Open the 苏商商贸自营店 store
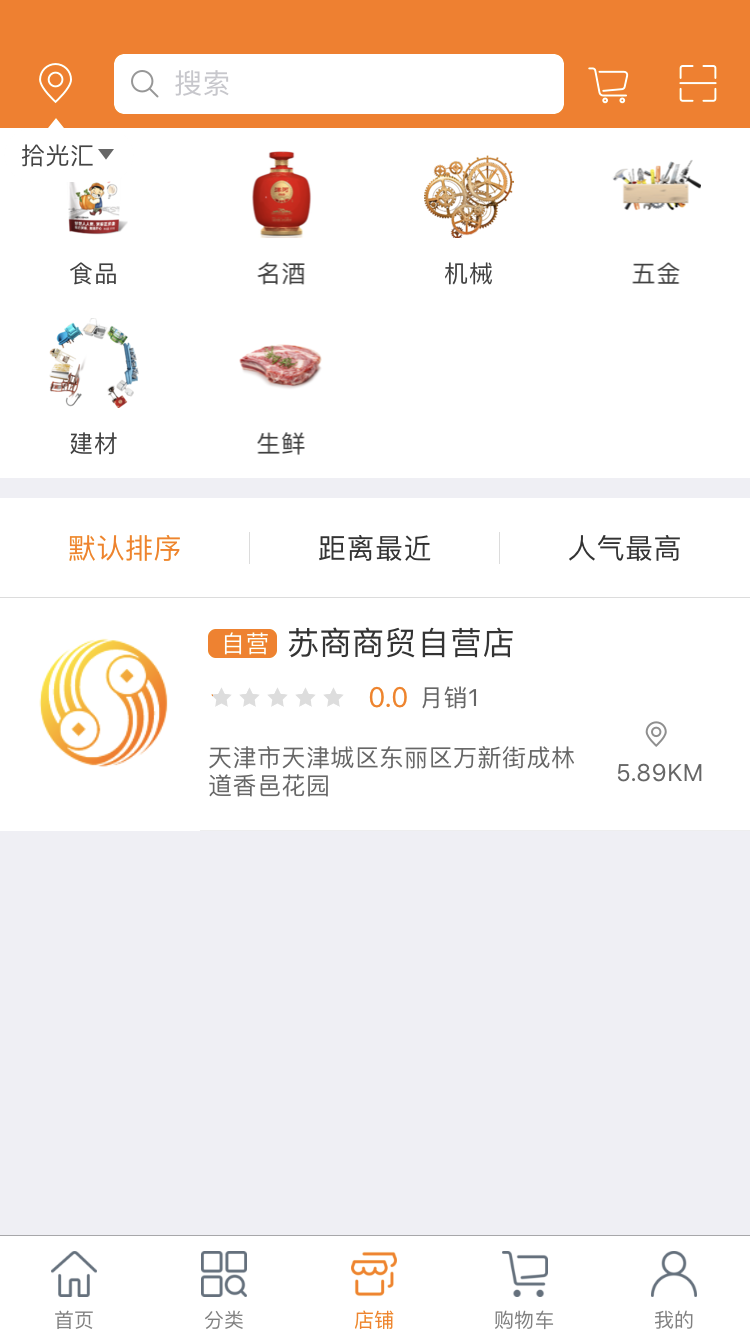The image size is (750, 1334). click(x=400, y=643)
